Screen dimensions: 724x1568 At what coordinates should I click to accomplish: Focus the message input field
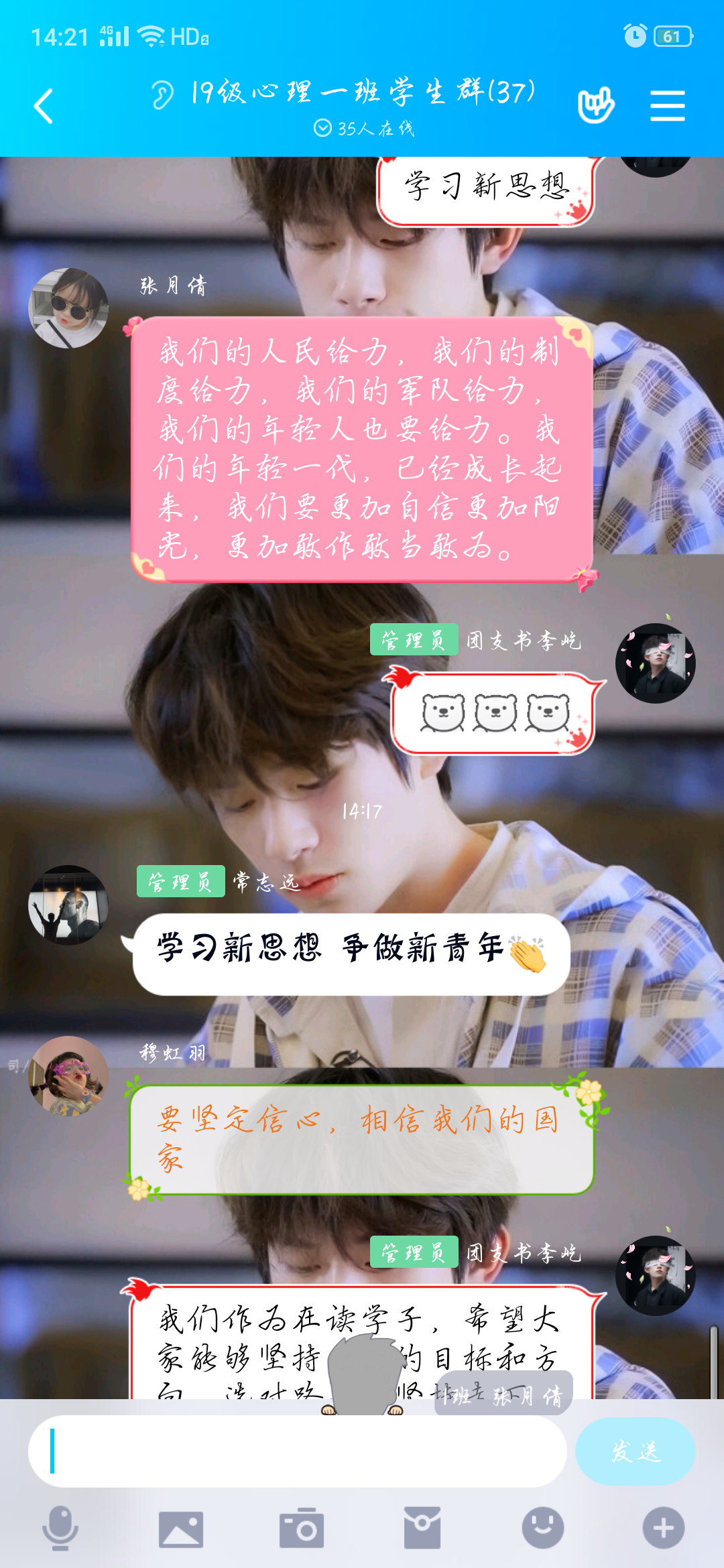click(298, 1451)
